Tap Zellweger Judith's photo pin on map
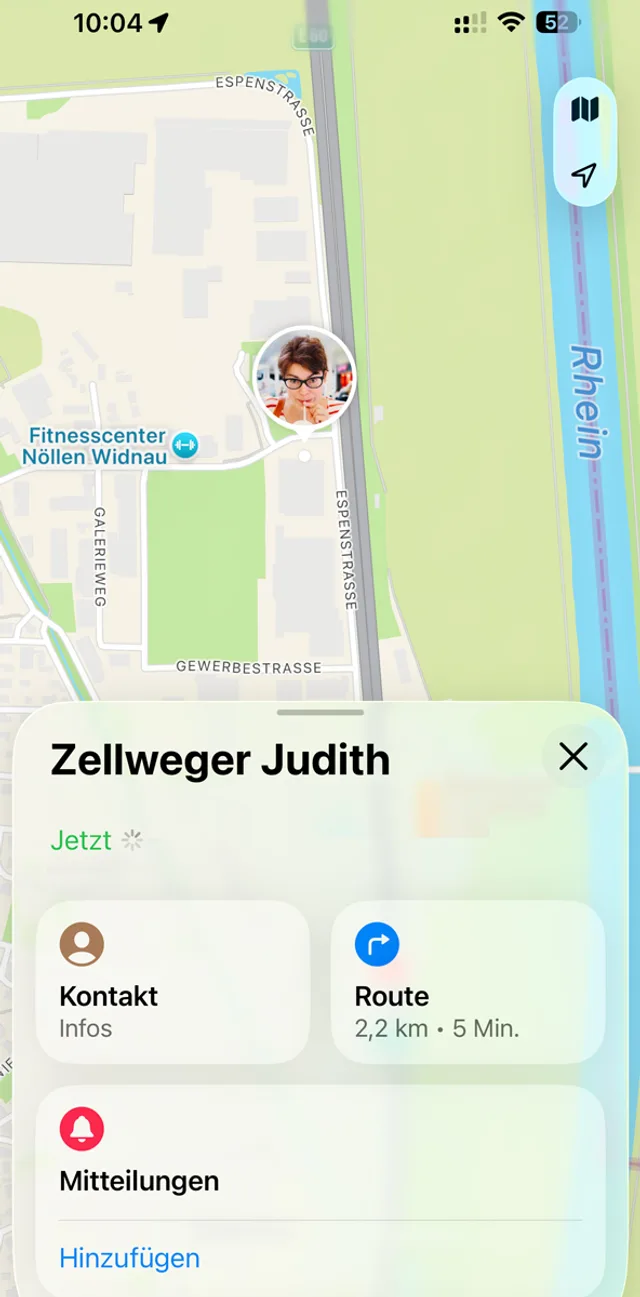This screenshot has width=640, height=1297. coord(303,378)
